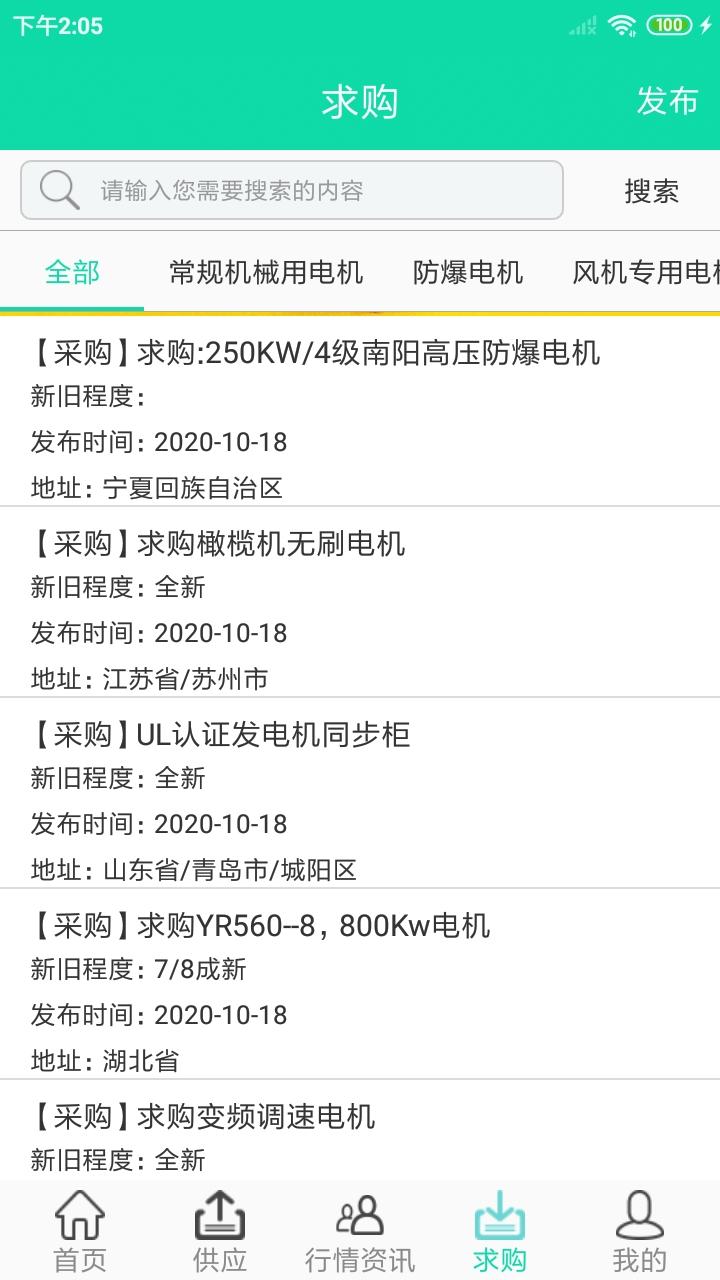This screenshot has height=1280, width=720.
Task: Open the 我的 profile tab
Action: pyautogui.click(x=639, y=1232)
